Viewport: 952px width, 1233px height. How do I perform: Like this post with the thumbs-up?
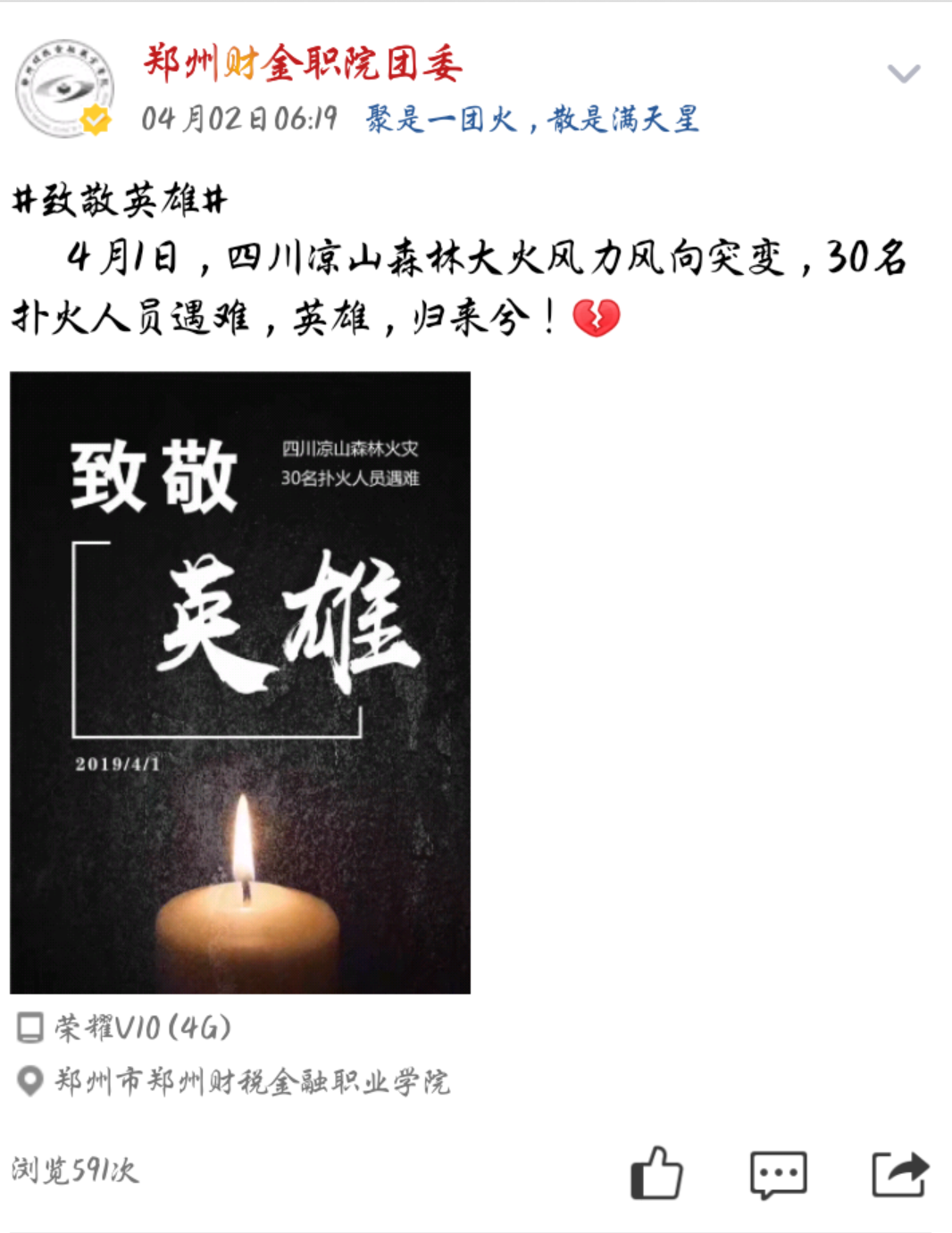[x=656, y=1172]
